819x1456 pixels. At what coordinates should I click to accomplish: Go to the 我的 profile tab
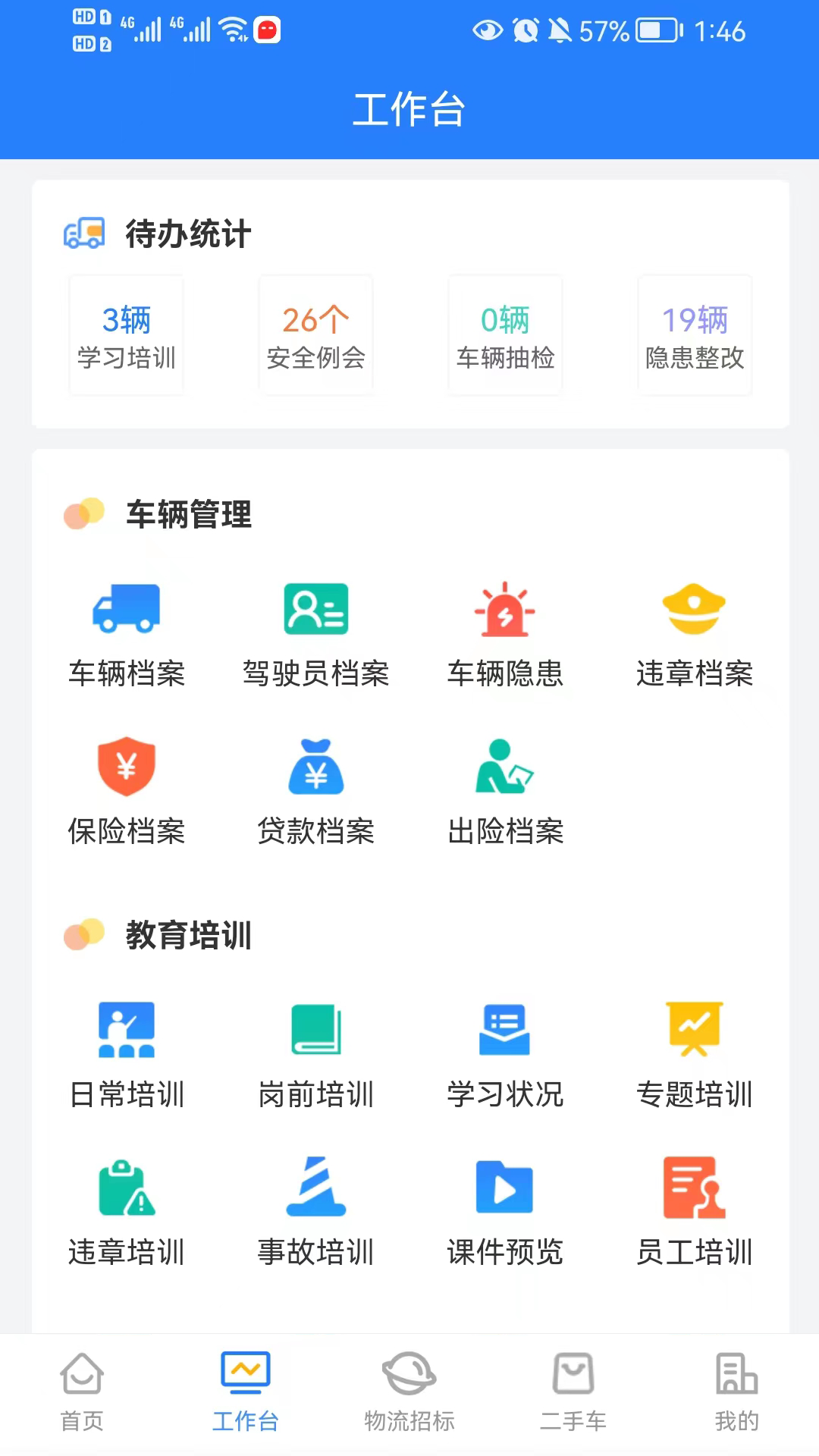point(736,1392)
